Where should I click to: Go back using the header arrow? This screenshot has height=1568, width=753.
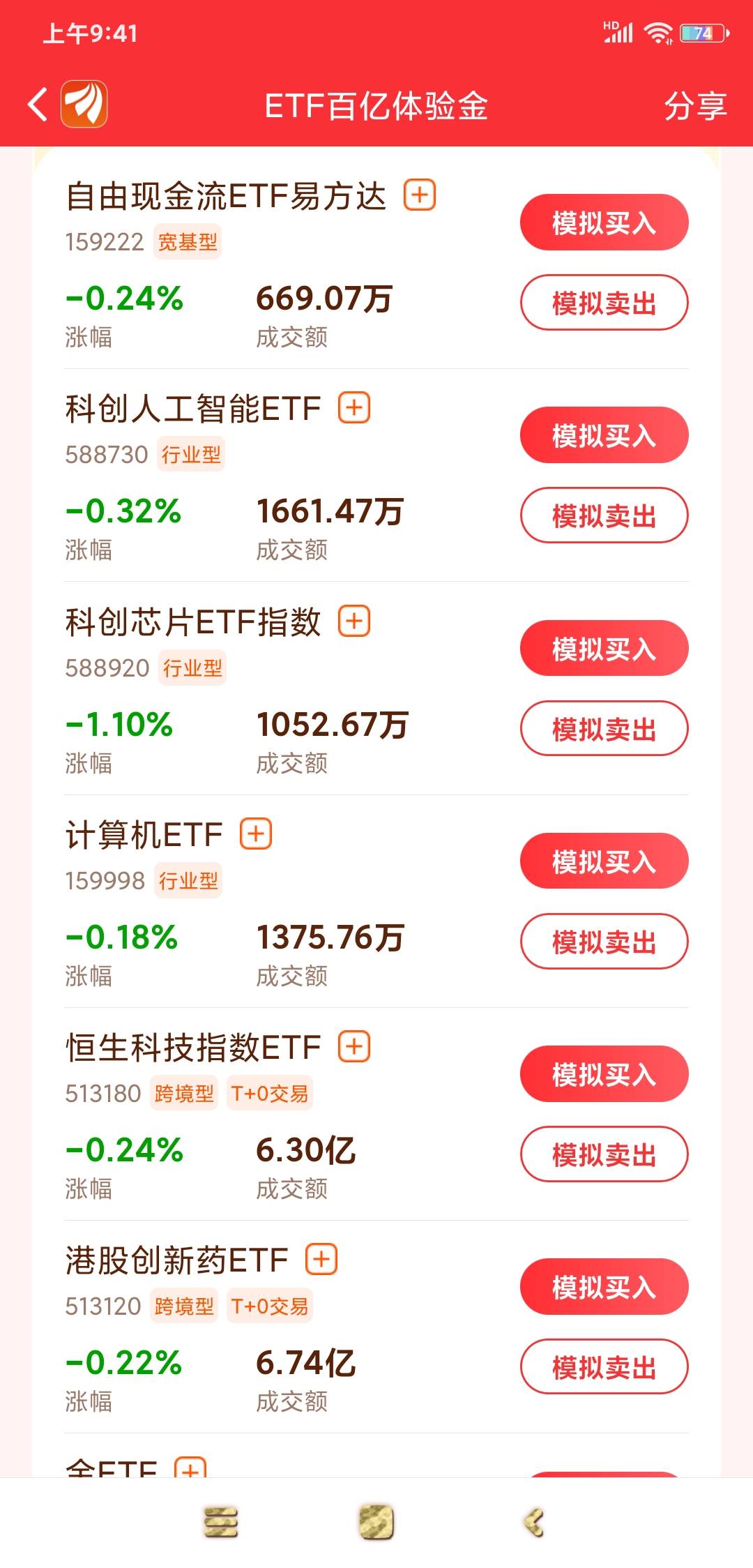click(39, 105)
